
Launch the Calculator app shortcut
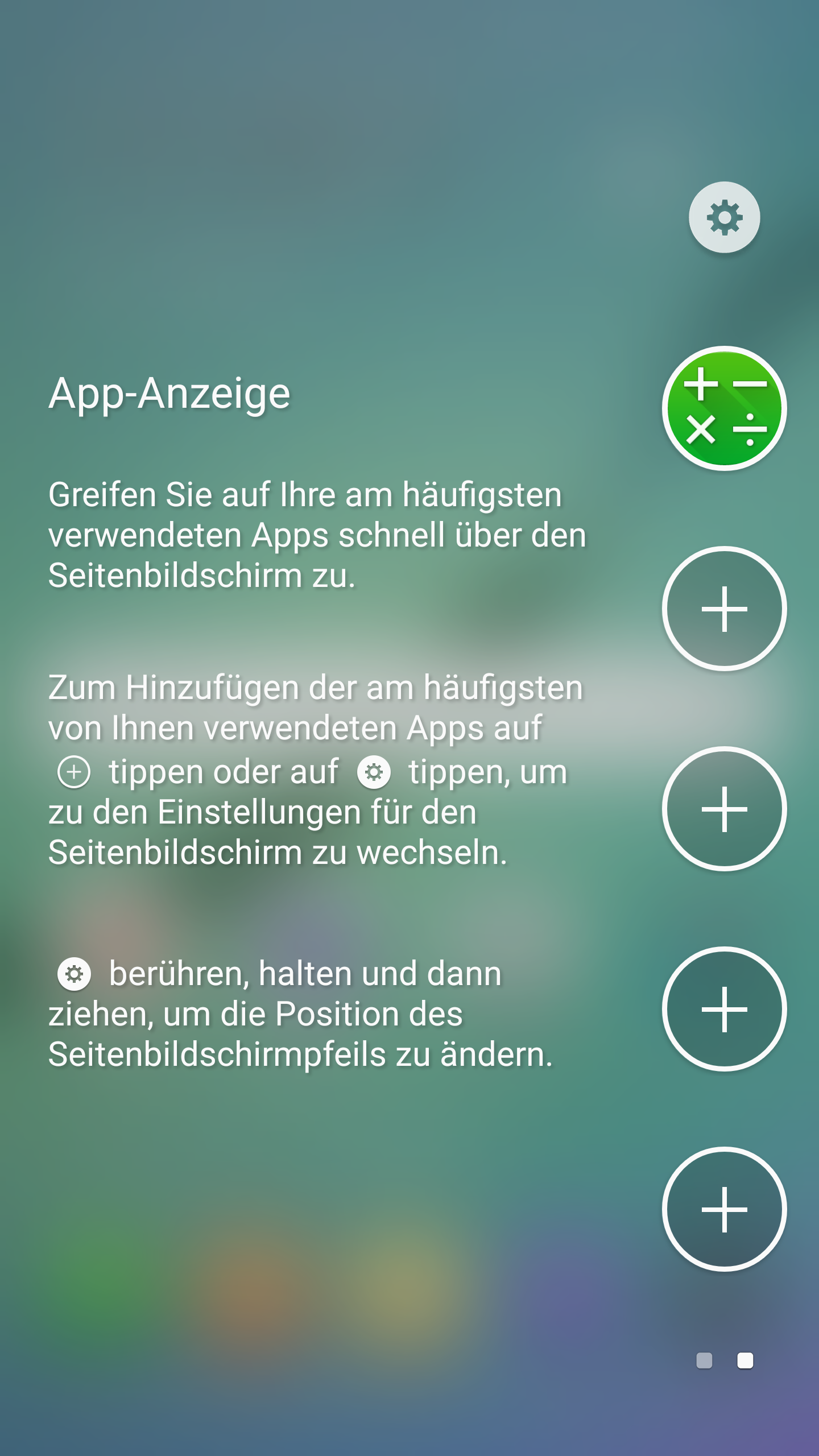724,408
